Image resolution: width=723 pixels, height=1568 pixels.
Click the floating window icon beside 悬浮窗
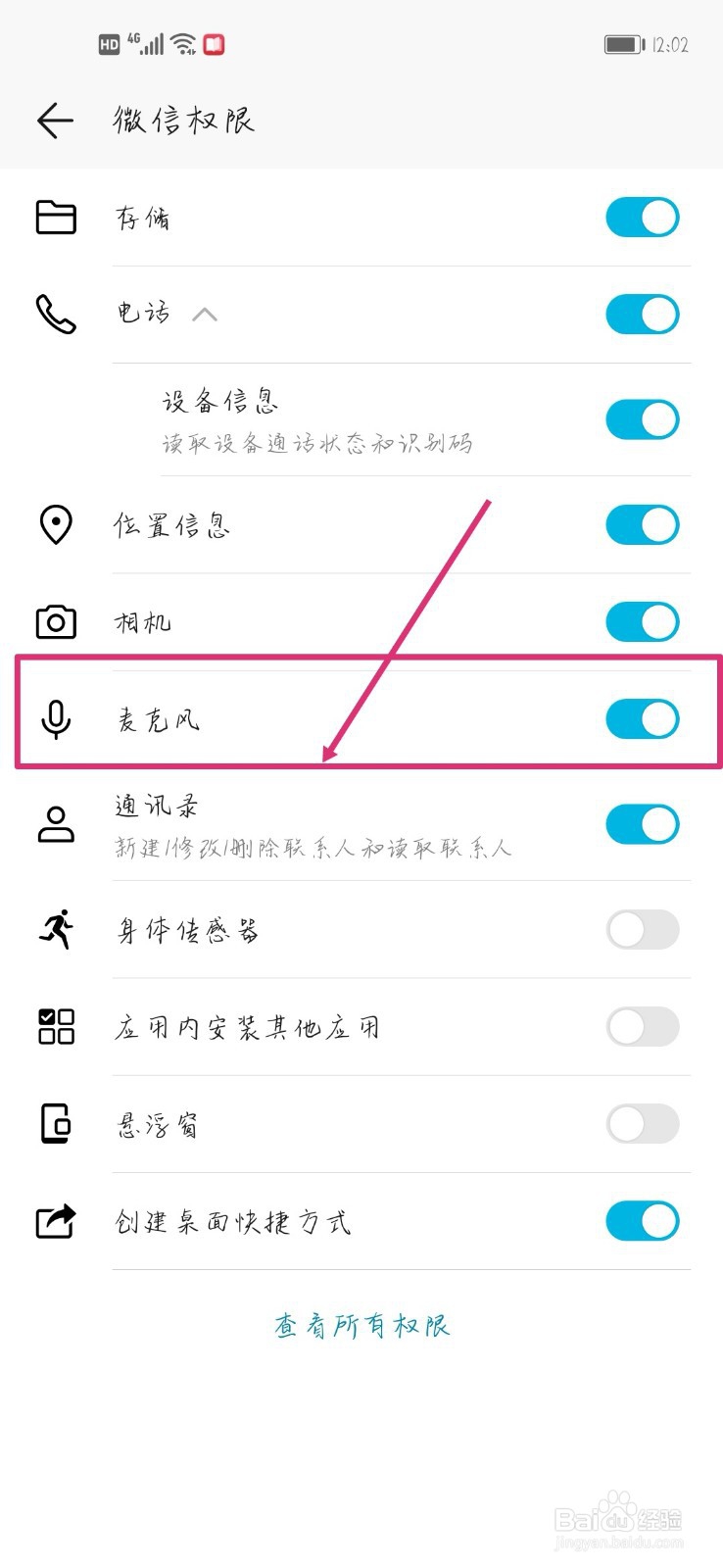click(56, 1124)
